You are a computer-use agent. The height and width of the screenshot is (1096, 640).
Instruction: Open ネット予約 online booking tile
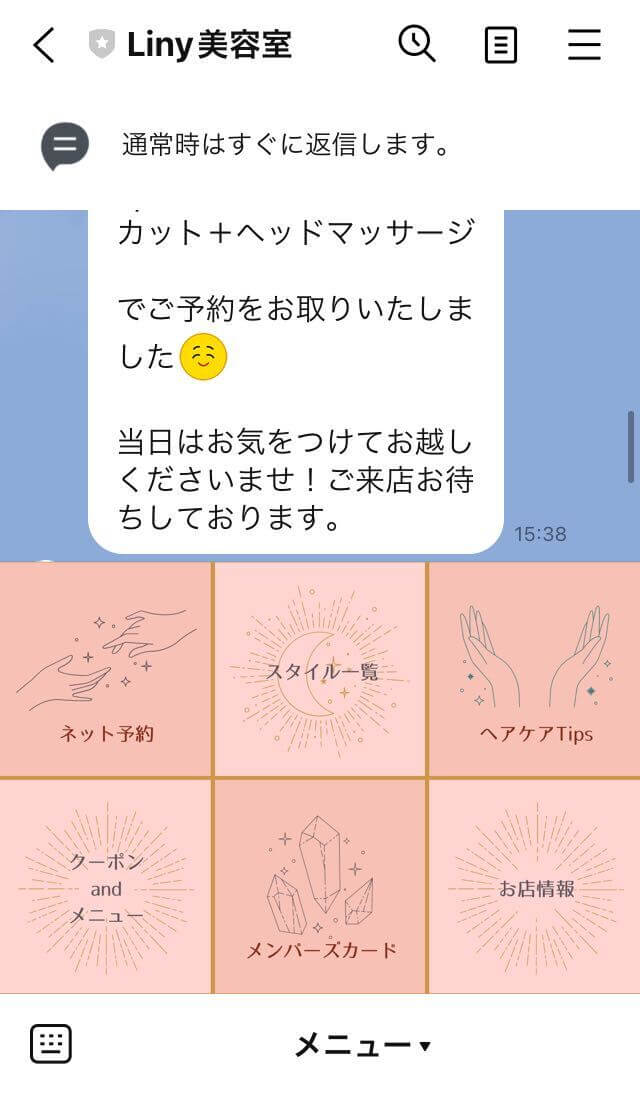coord(106,669)
